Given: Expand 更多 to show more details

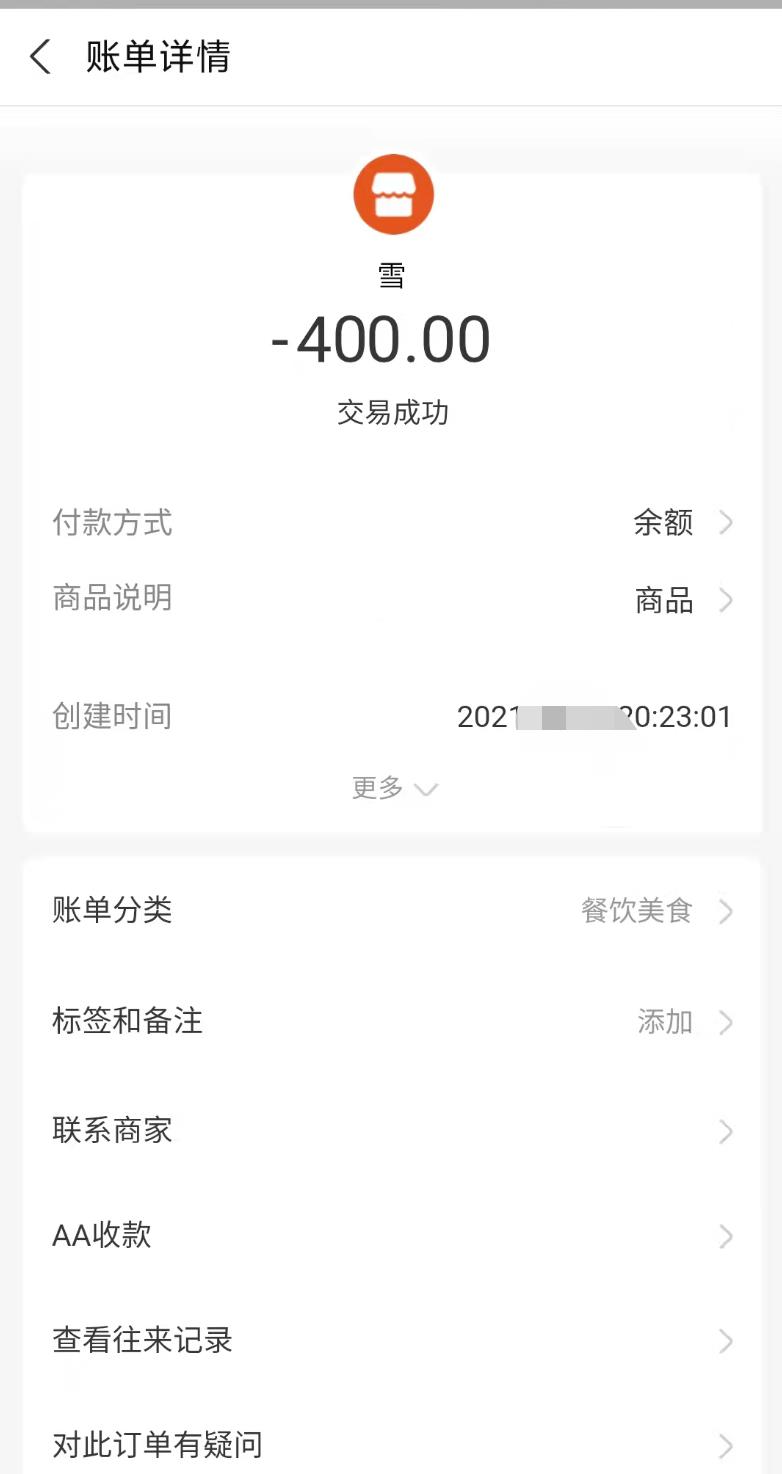Looking at the screenshot, I should (x=394, y=788).
